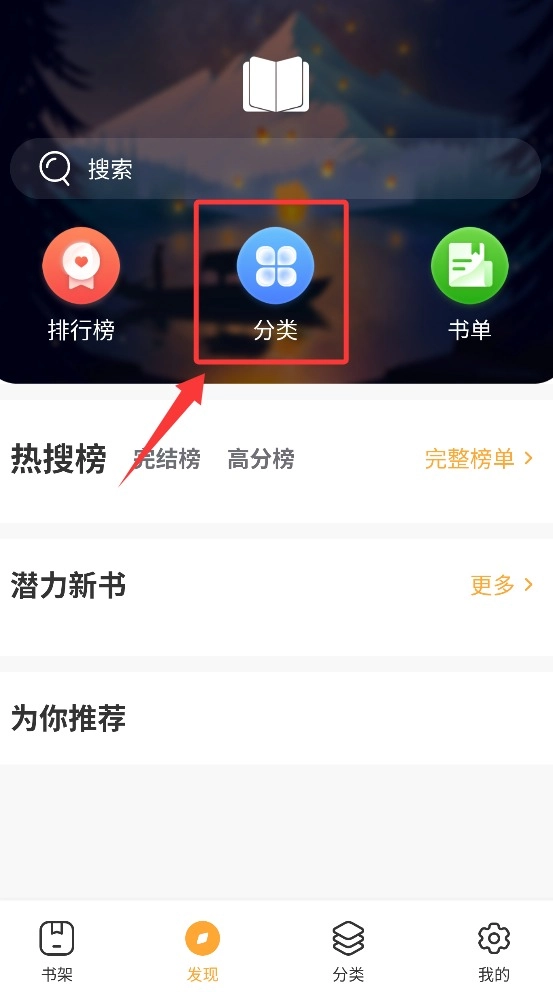Open the 书单 booklist shortcut
This screenshot has width=553, height=992.
[469, 285]
